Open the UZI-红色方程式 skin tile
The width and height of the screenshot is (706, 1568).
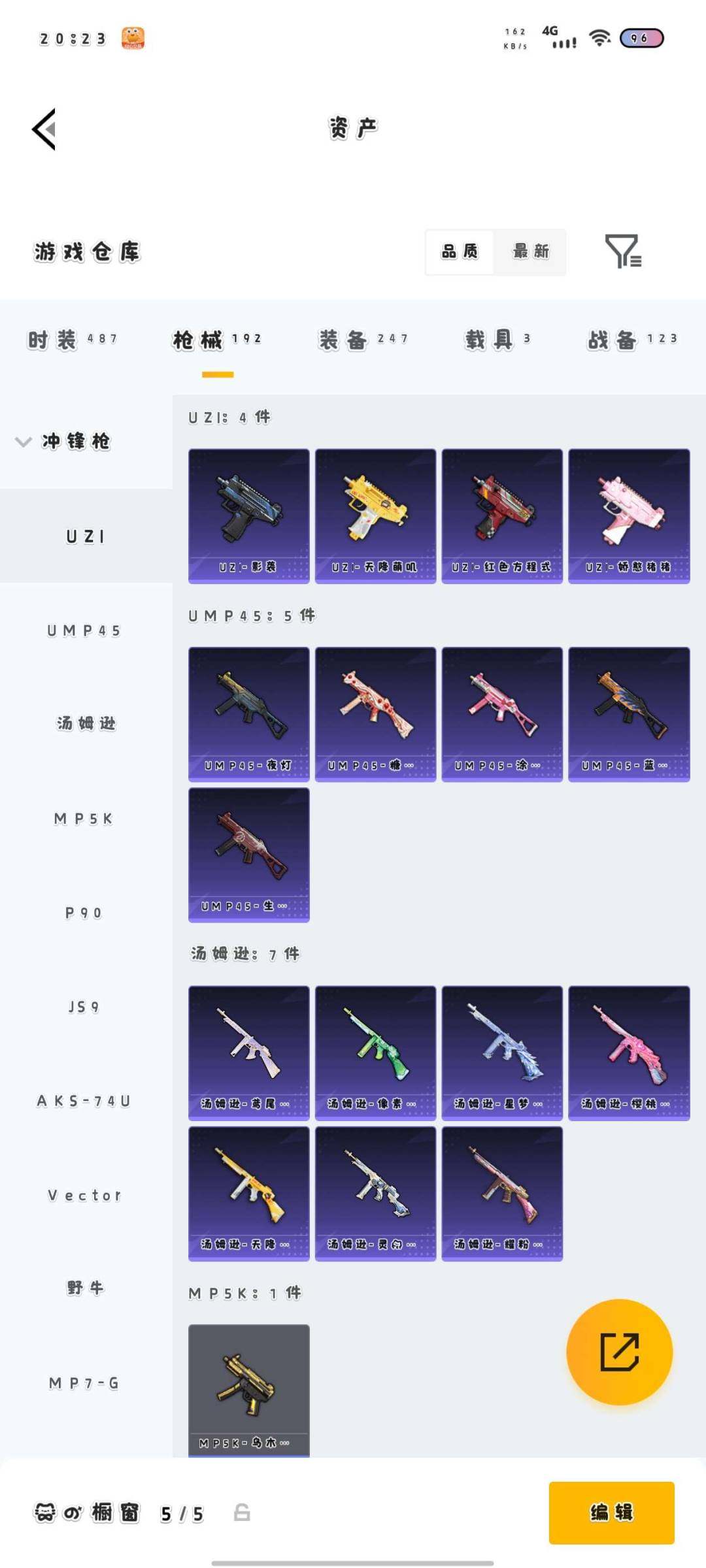(x=501, y=515)
